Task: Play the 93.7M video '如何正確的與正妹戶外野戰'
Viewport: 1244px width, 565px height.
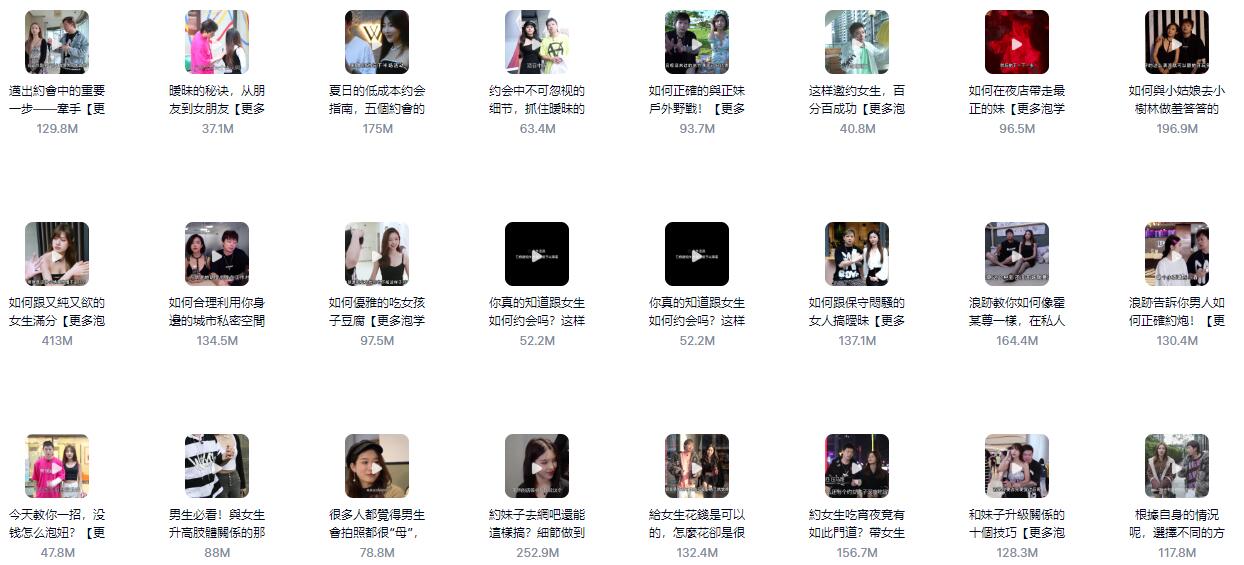Action: (697, 42)
